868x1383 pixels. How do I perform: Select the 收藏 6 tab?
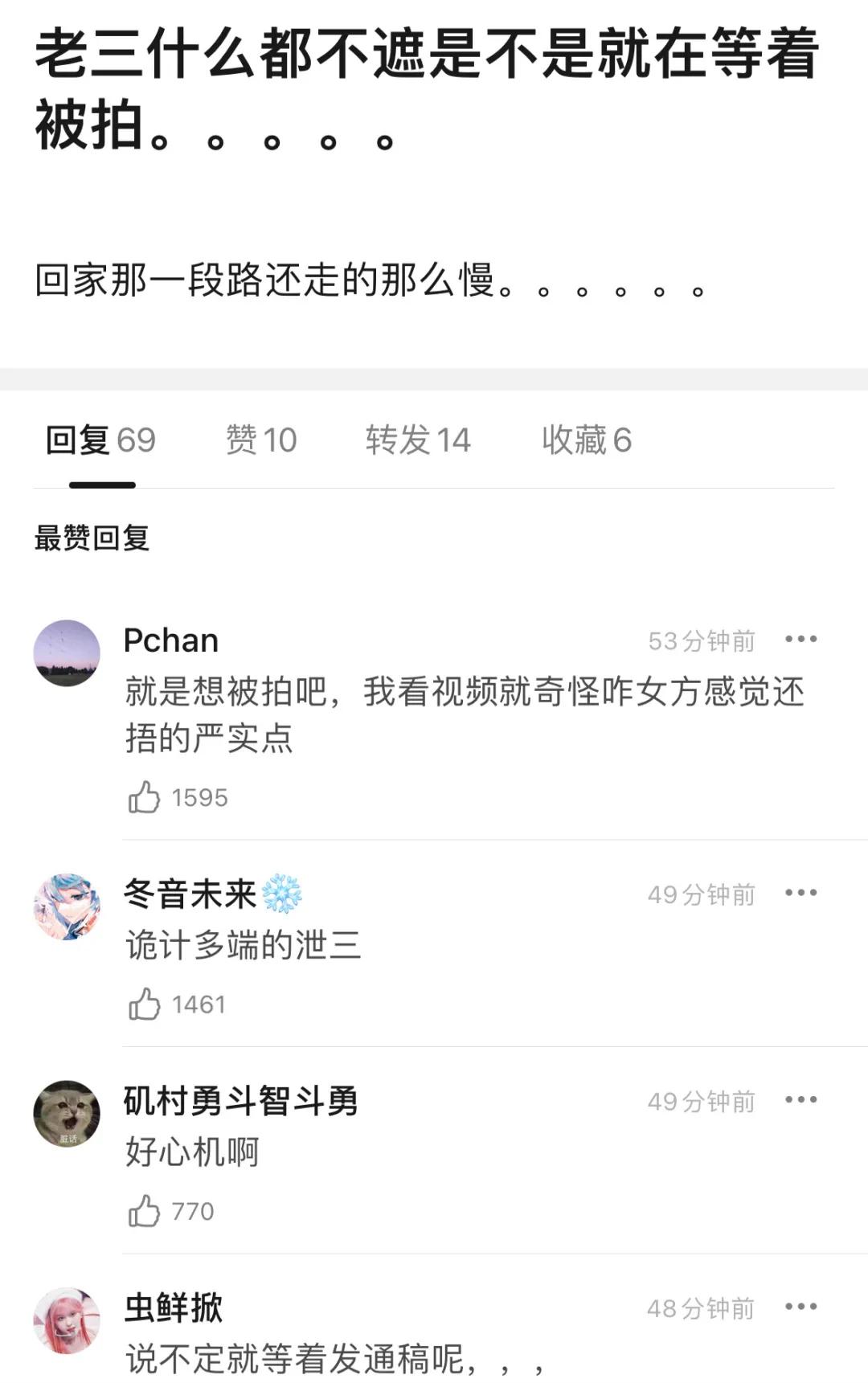[585, 439]
